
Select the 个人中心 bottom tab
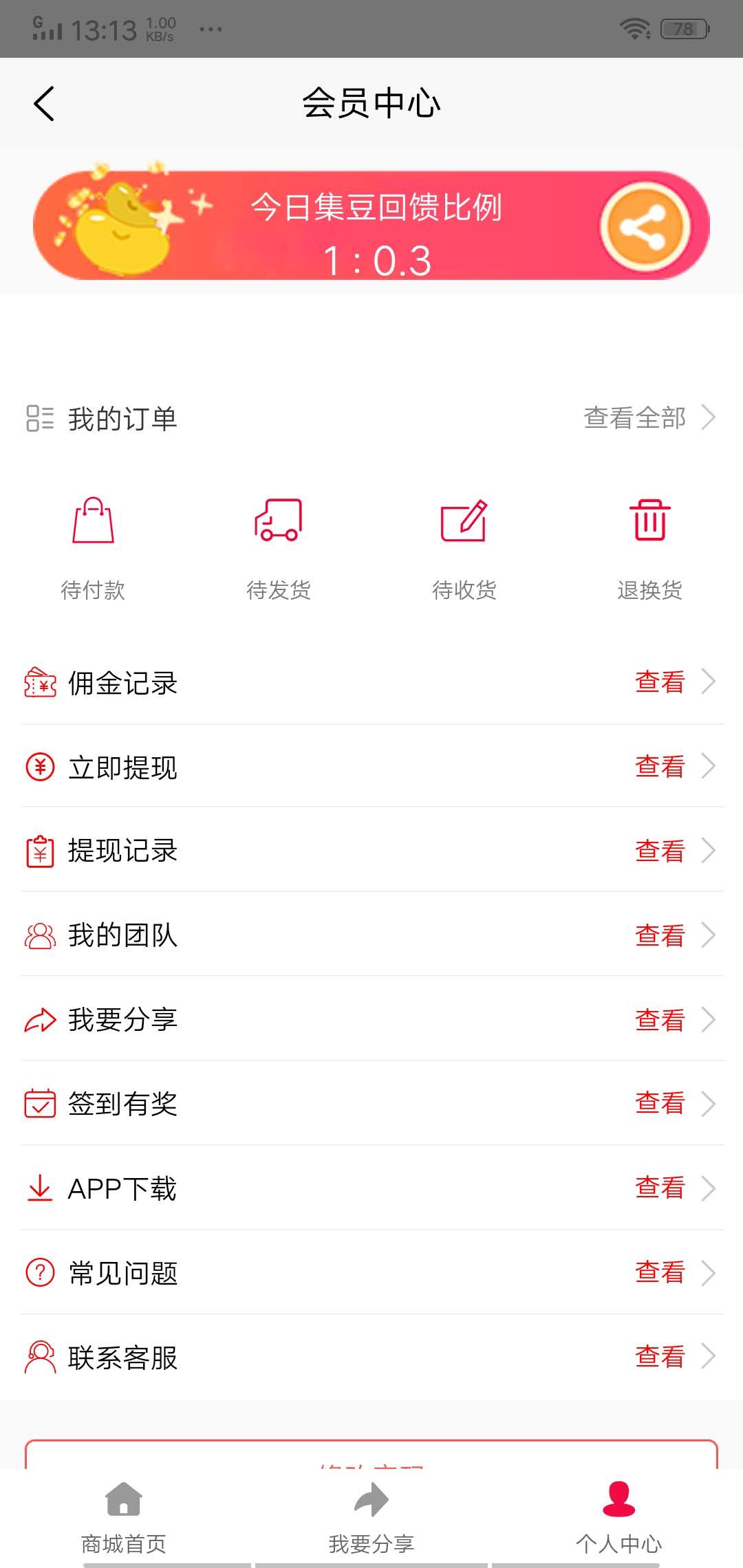618,1518
